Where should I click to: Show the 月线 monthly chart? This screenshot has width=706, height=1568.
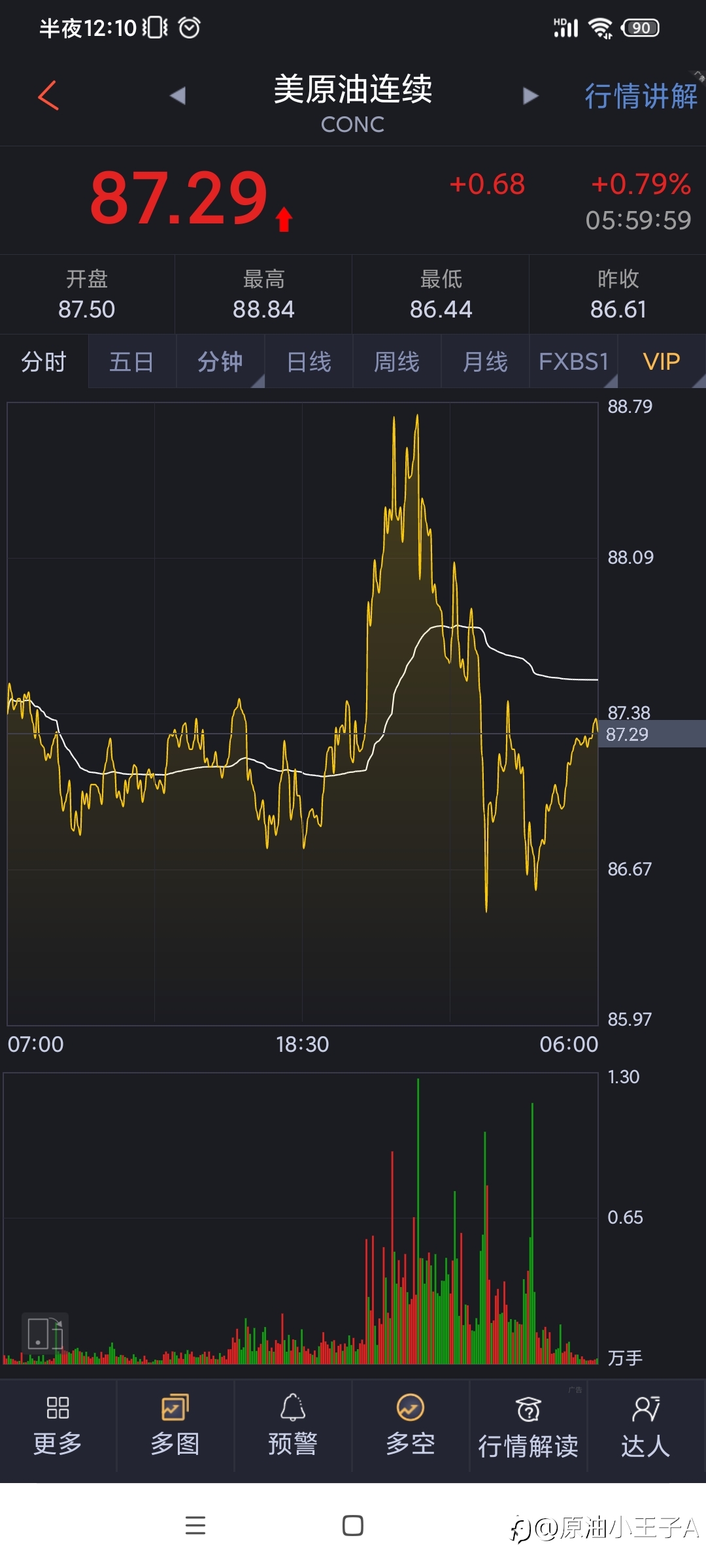(x=485, y=361)
